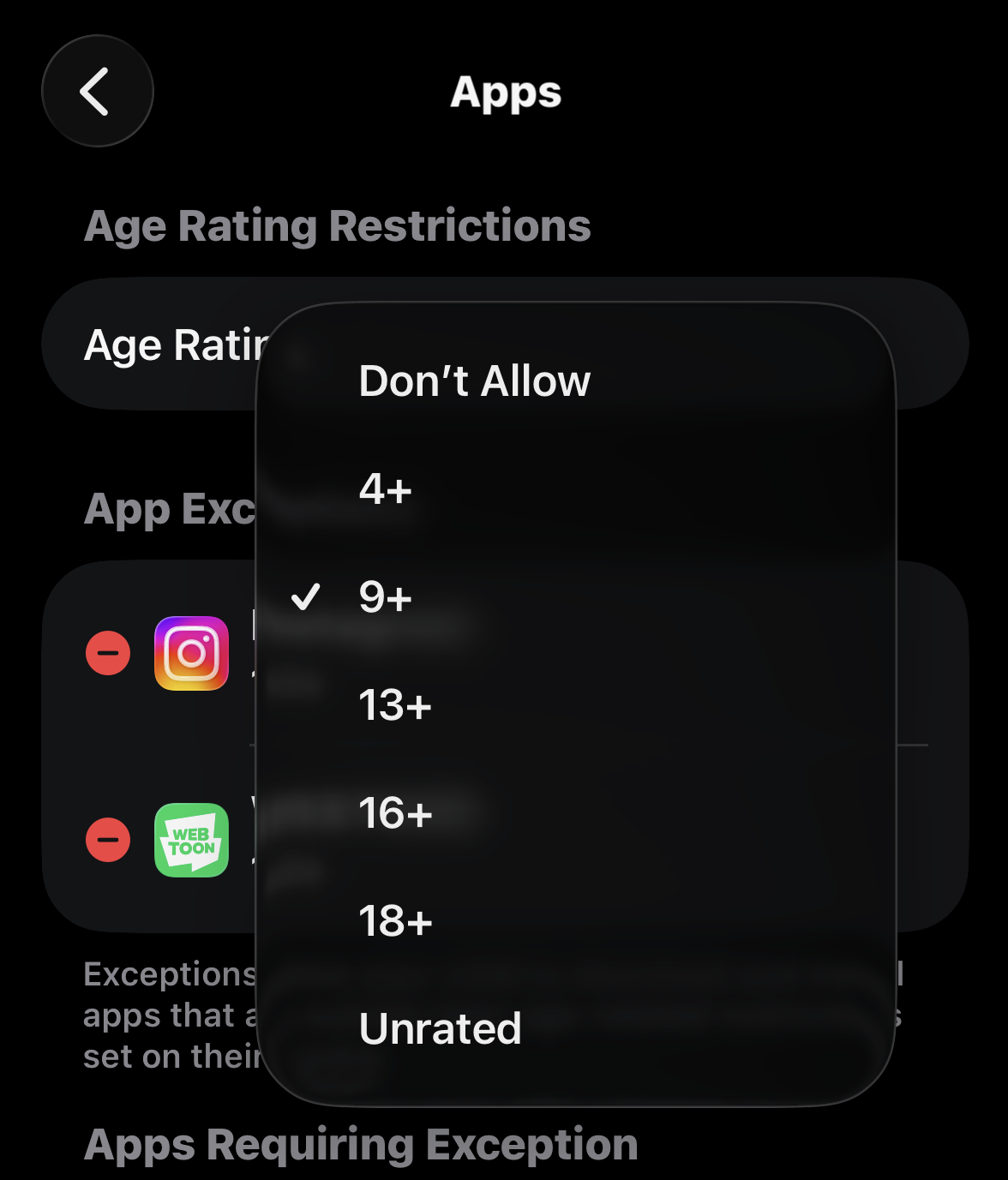Select the Don't Allow option
Viewport: 1008px width, 1180px height.
click(x=474, y=381)
